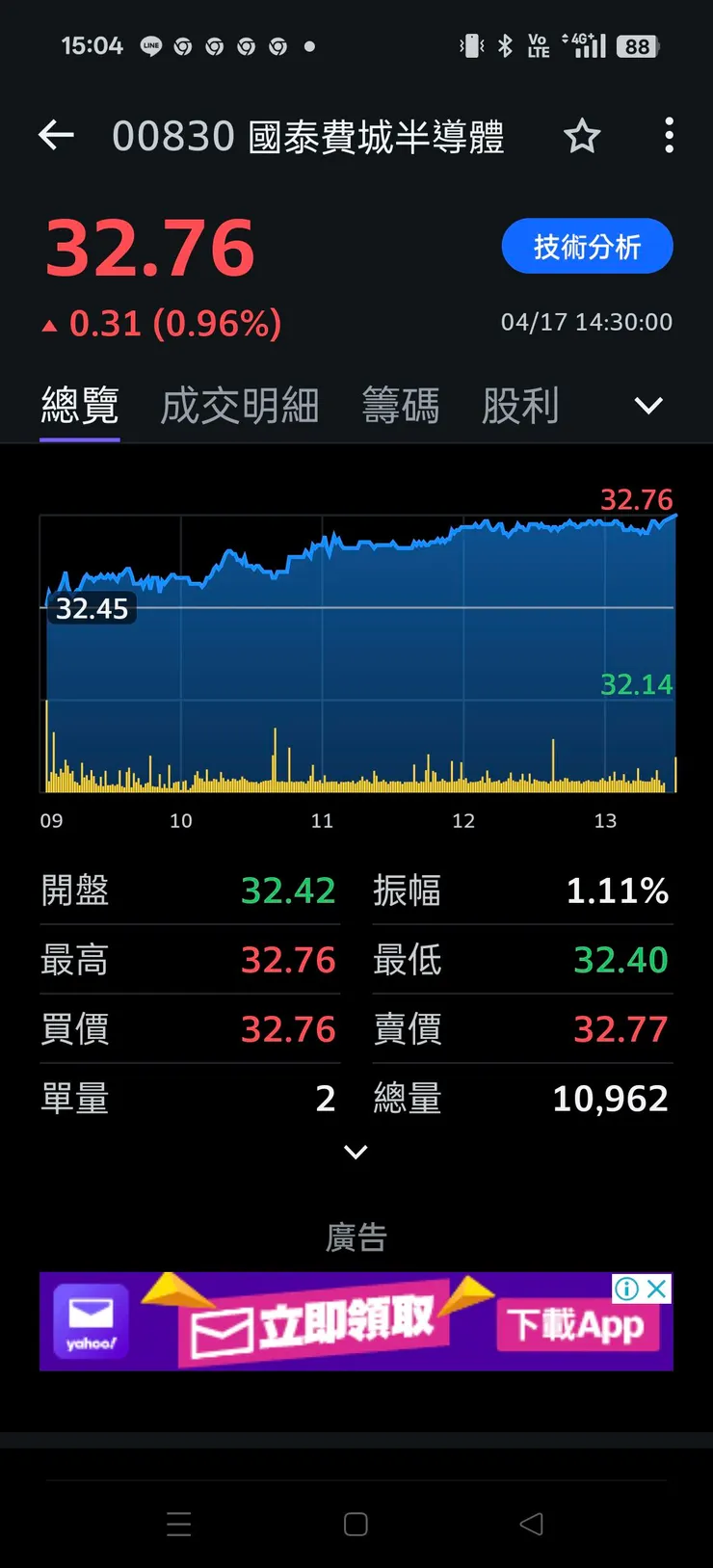This screenshot has width=713, height=1568.
Task: Tap the Yahoo mail logo in ad banner
Action: point(90,1321)
